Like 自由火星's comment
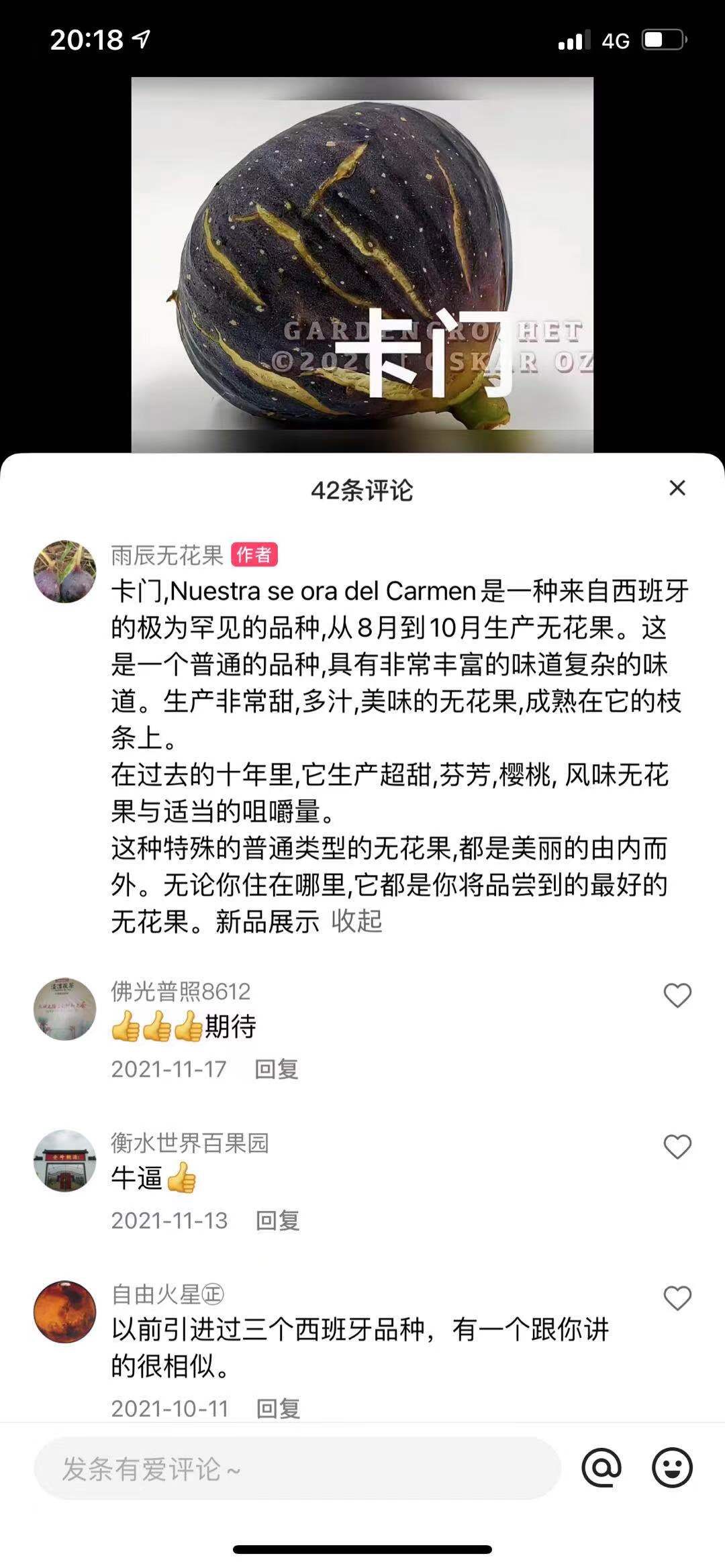The image size is (725, 1568). point(677,1299)
